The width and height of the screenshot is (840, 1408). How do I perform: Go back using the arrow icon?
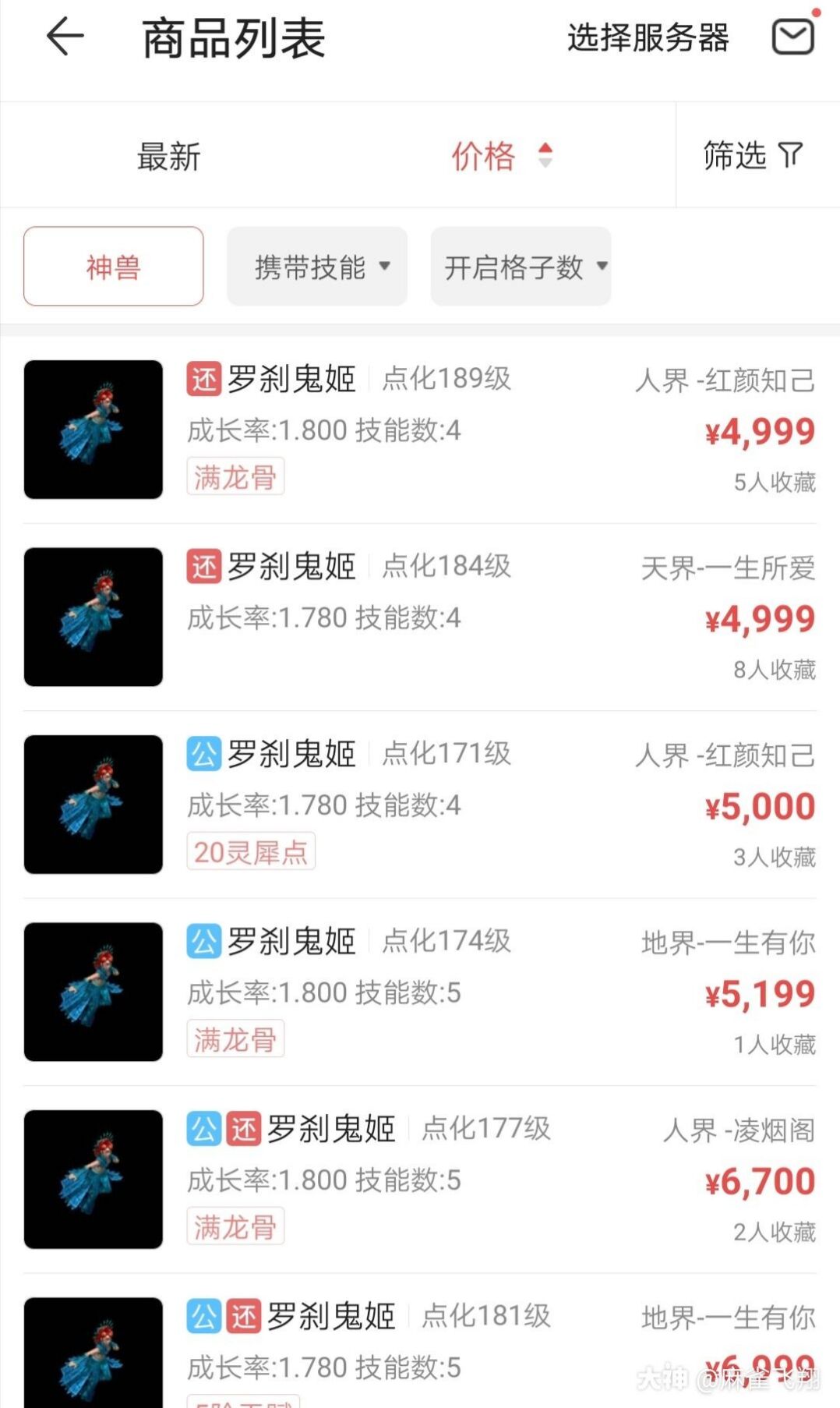point(65,37)
